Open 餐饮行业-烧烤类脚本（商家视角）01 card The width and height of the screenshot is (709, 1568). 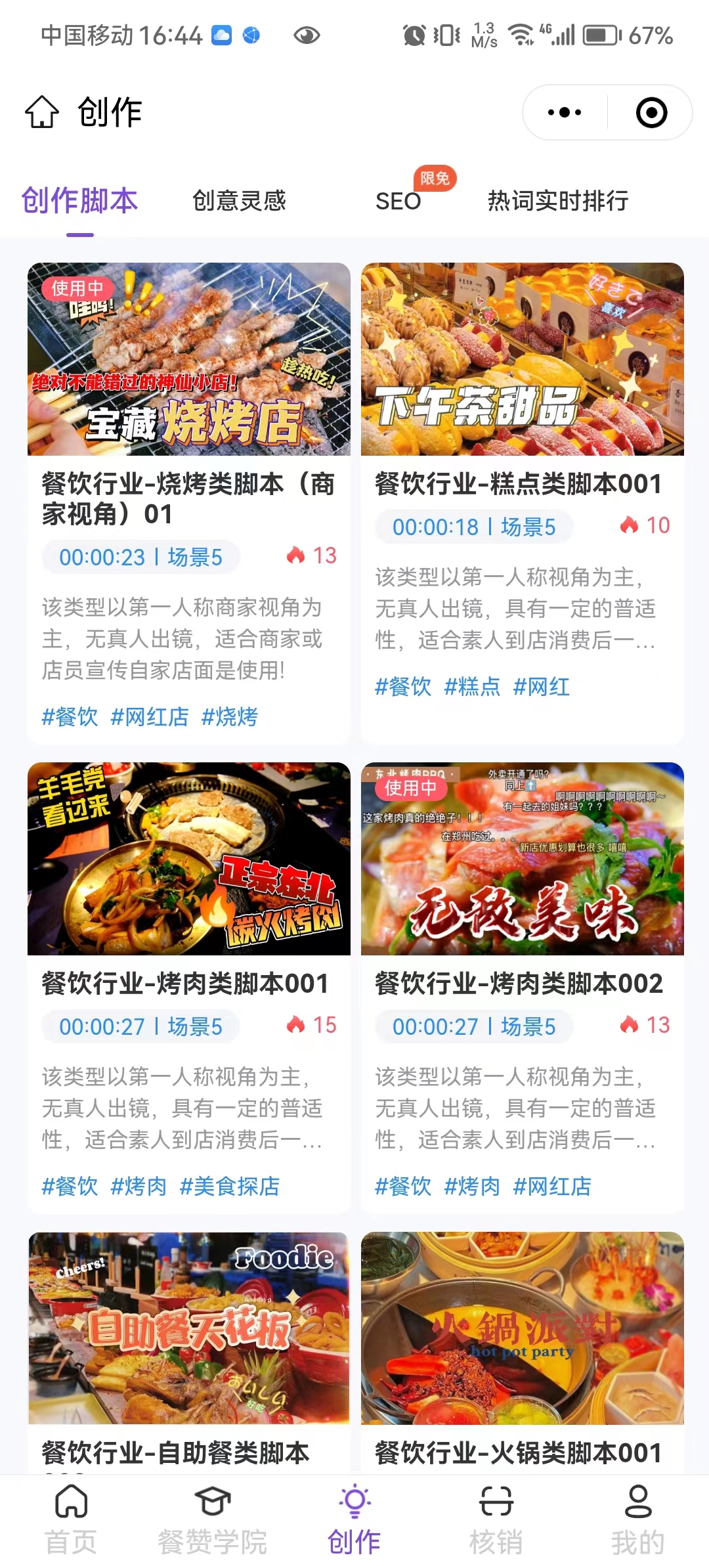point(189,499)
